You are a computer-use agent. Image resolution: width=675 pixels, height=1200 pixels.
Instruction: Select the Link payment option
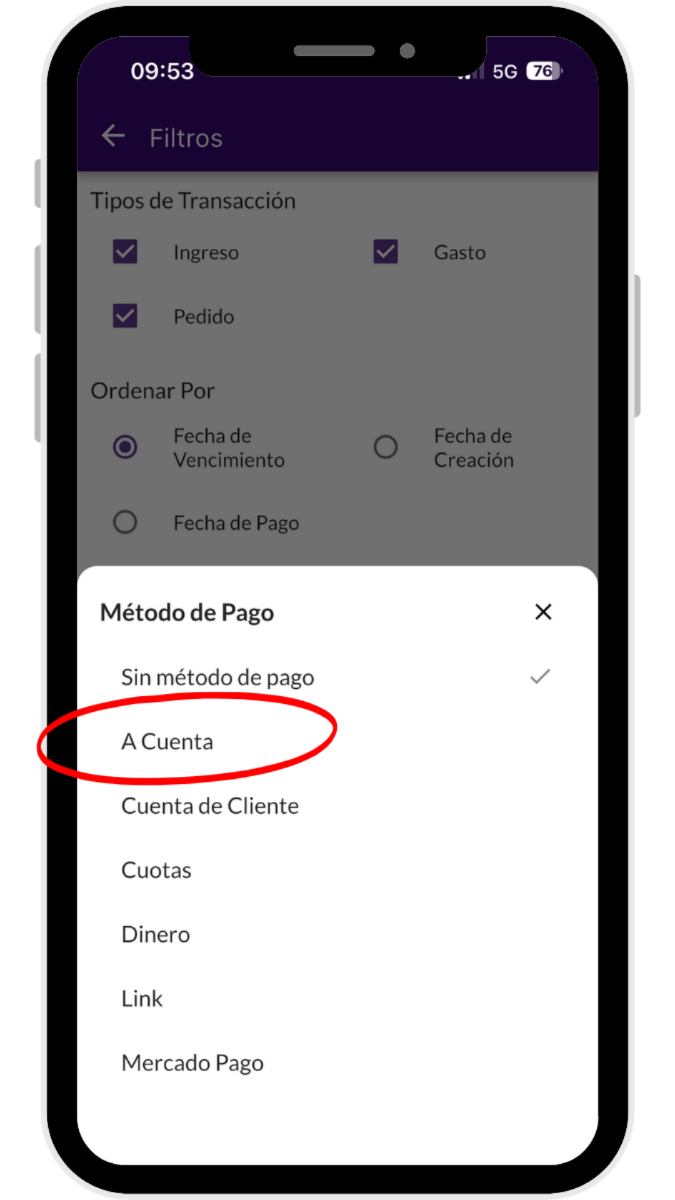[142, 998]
